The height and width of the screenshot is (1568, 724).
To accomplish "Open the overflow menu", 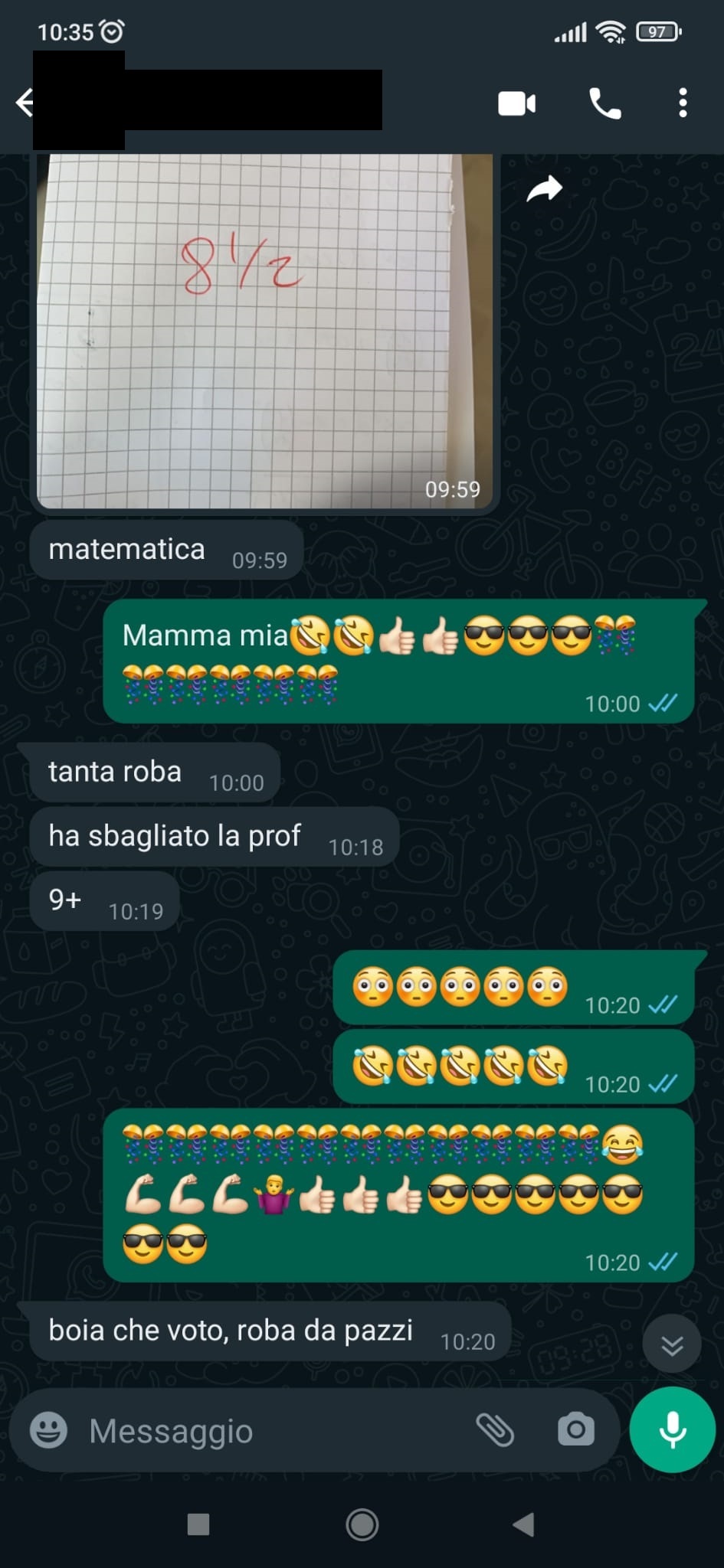I will pos(682,103).
